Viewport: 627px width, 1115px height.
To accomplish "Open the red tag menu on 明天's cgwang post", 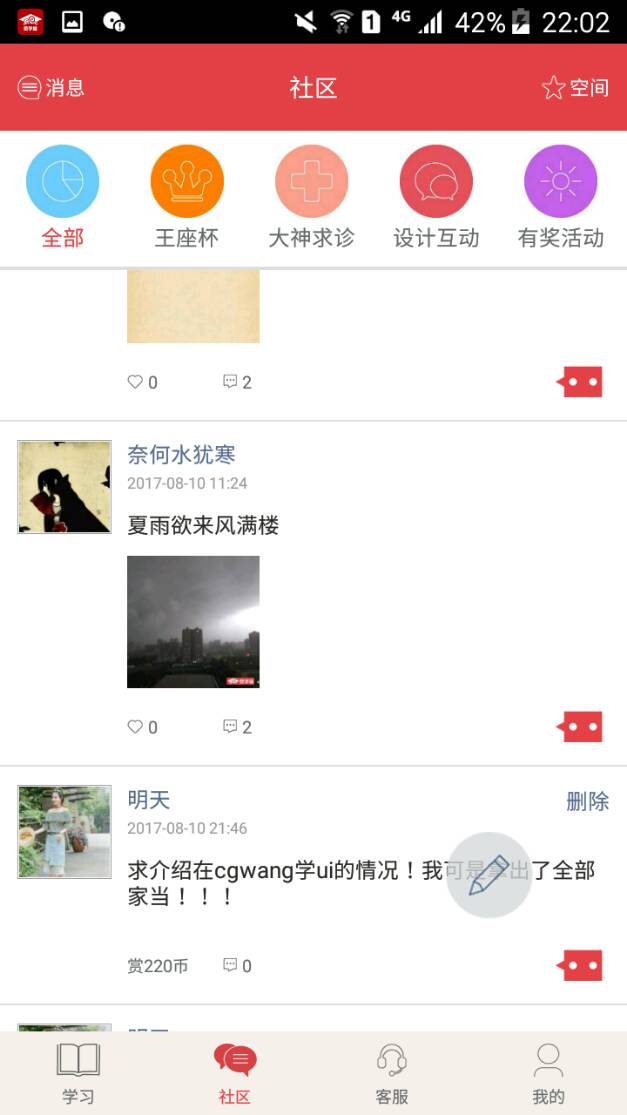I will 581,966.
